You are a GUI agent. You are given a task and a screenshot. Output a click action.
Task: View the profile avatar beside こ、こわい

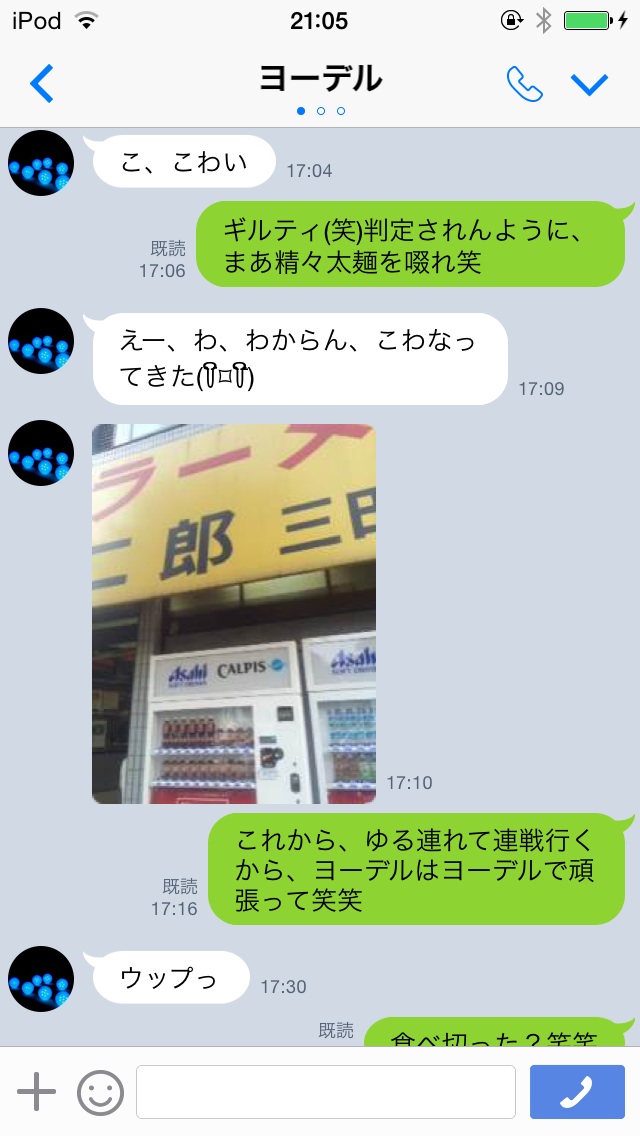(41, 163)
